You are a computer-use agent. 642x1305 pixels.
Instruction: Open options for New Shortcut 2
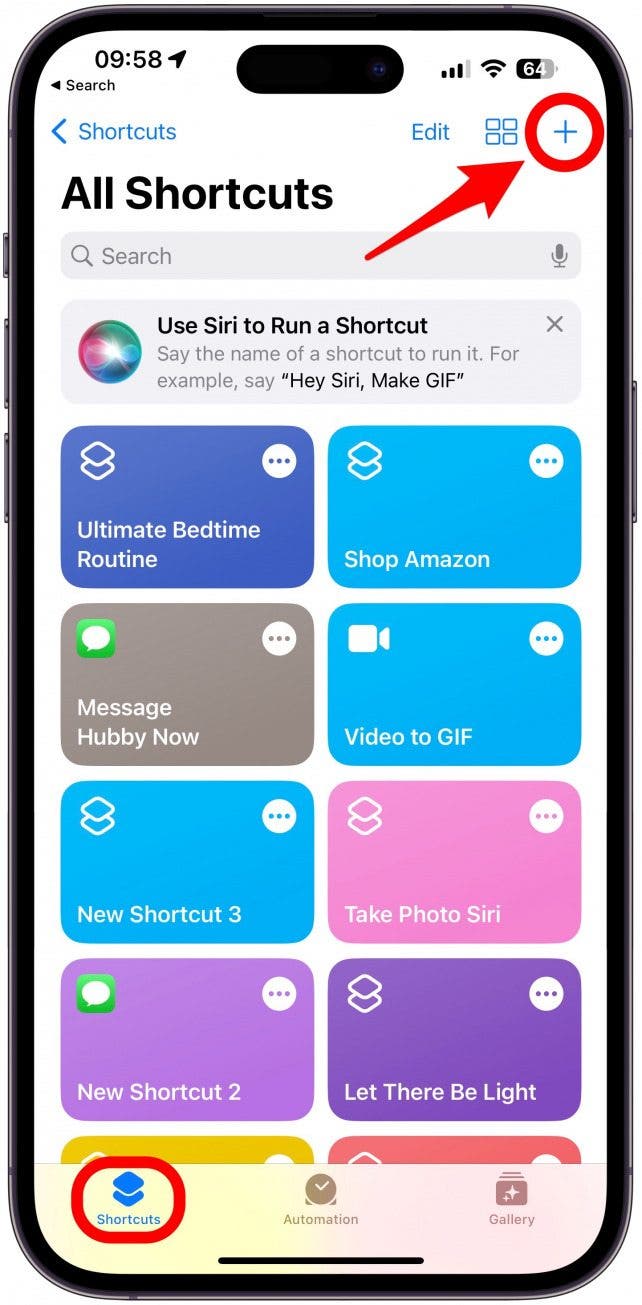coord(279,994)
